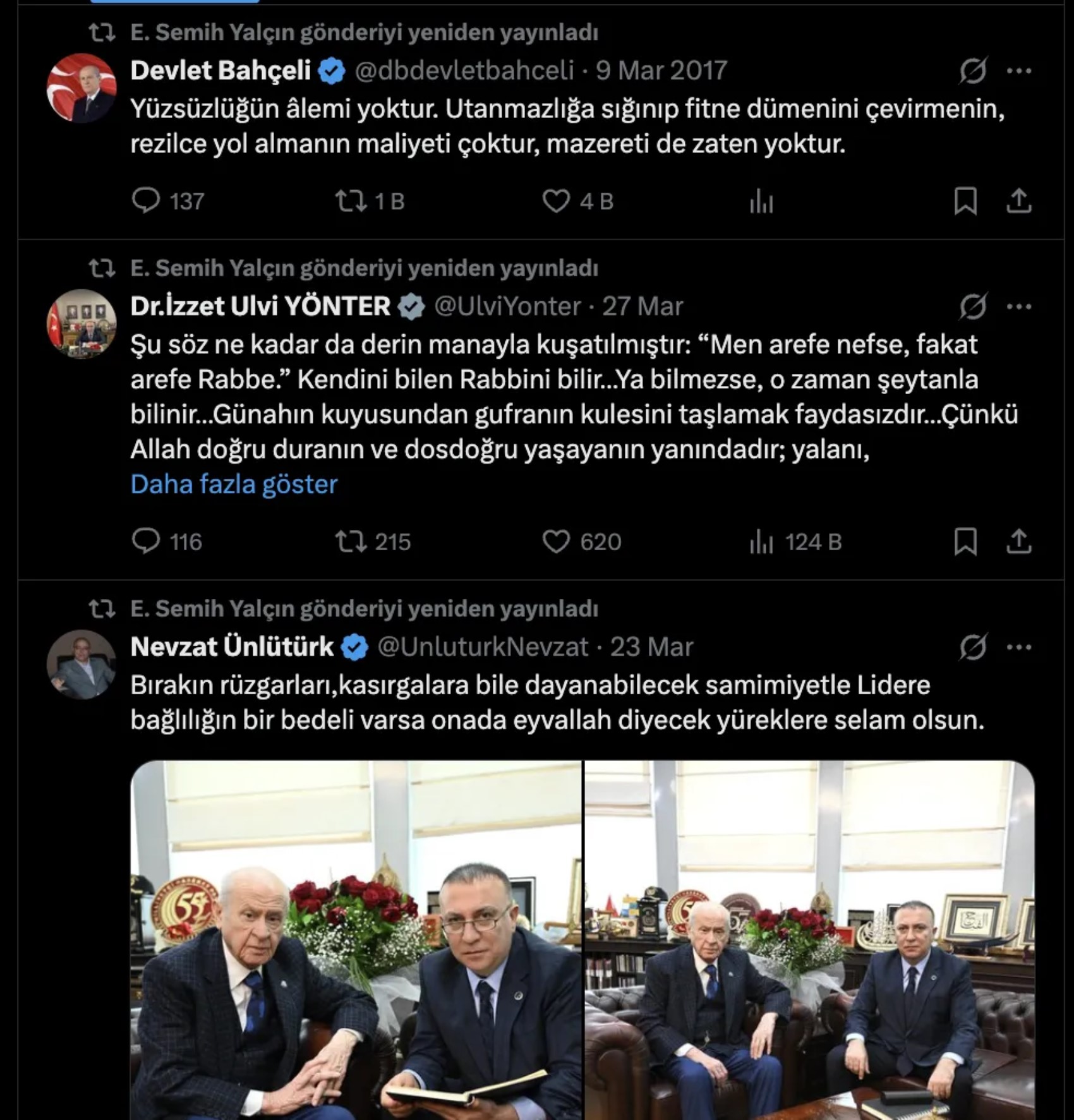Open Grok icon on Nevzat Ünlütürk's post

click(x=972, y=647)
